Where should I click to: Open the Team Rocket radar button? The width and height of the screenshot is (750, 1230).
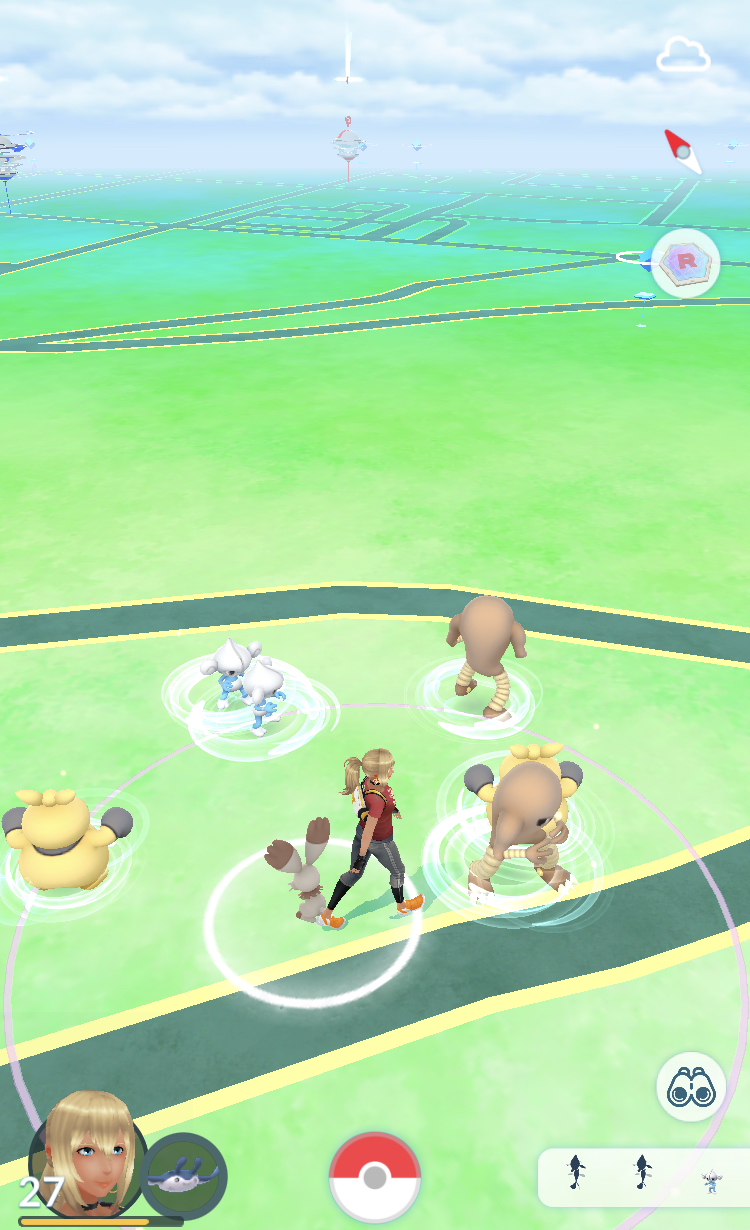tap(686, 262)
